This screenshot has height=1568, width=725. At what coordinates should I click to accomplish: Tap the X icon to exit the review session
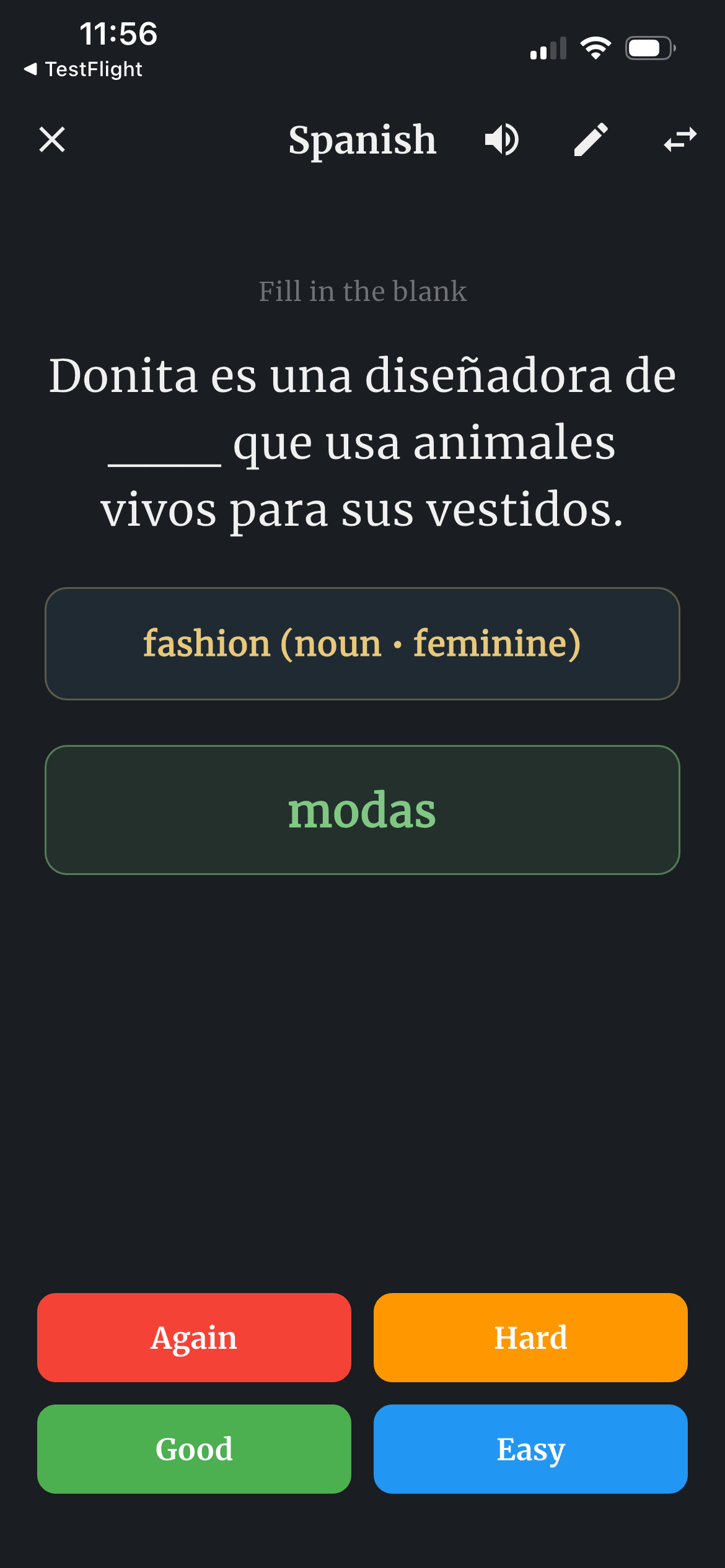(52, 139)
